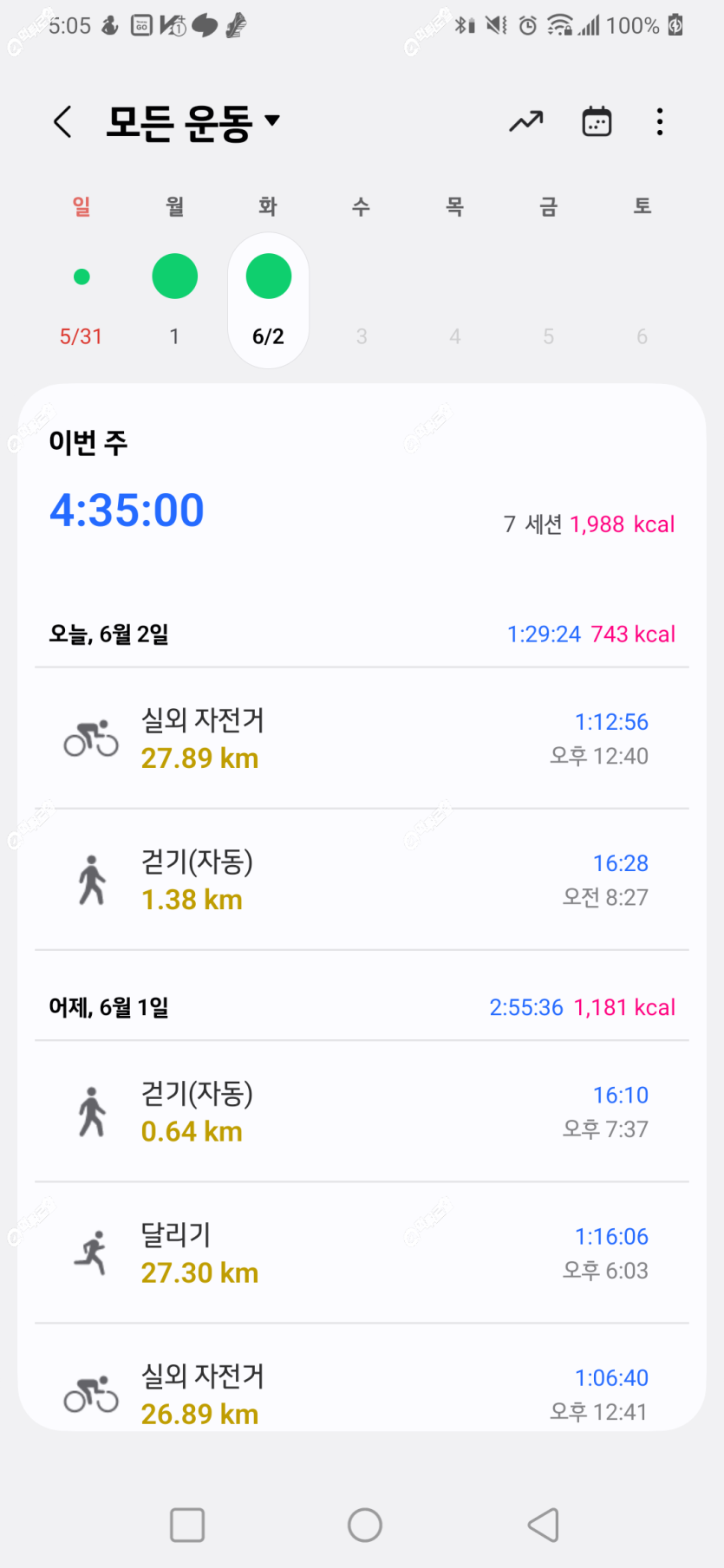The height and width of the screenshot is (1568, 724).
Task: Open the 27.30 km 달리기 workout
Action: pyautogui.click(x=362, y=1252)
